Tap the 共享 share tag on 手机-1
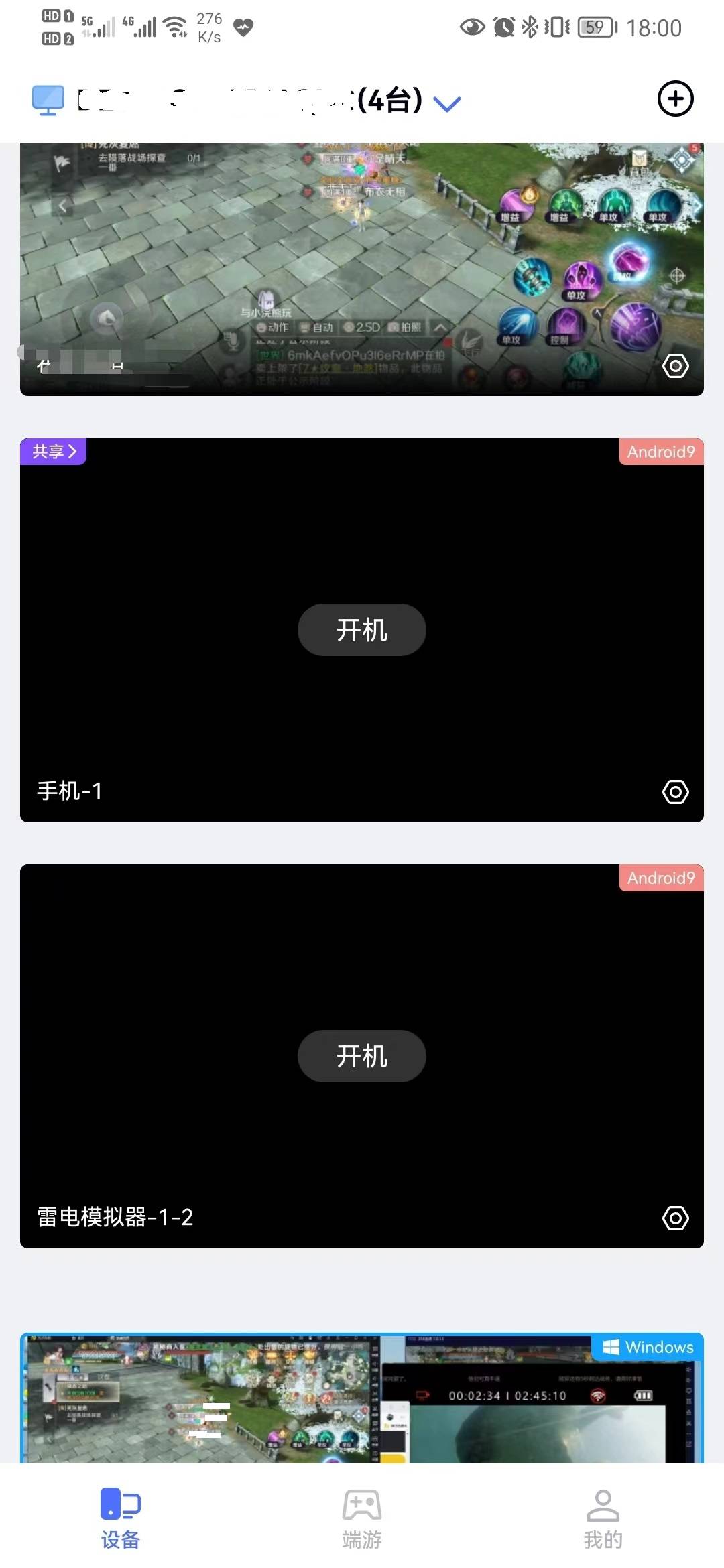The image size is (724, 1568). [x=54, y=452]
